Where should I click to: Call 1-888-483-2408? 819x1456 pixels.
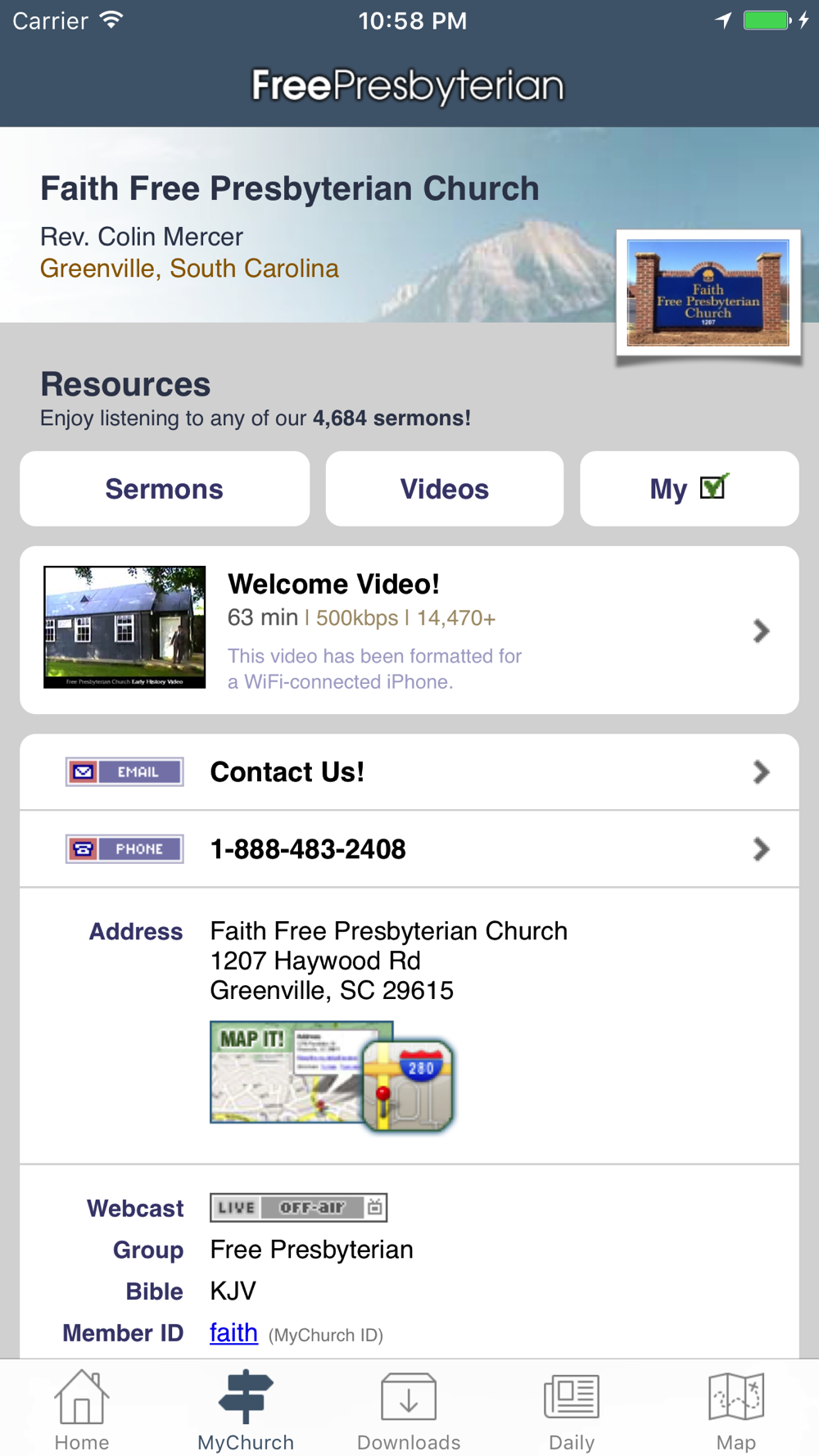[409, 849]
